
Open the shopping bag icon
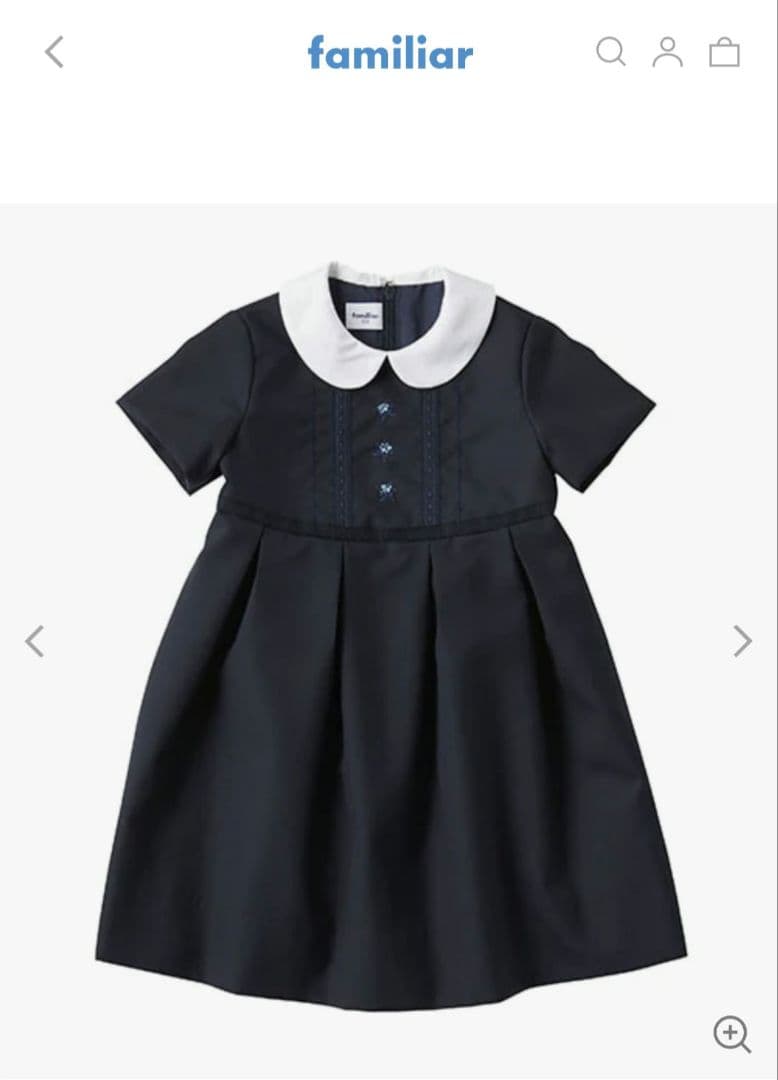click(724, 52)
